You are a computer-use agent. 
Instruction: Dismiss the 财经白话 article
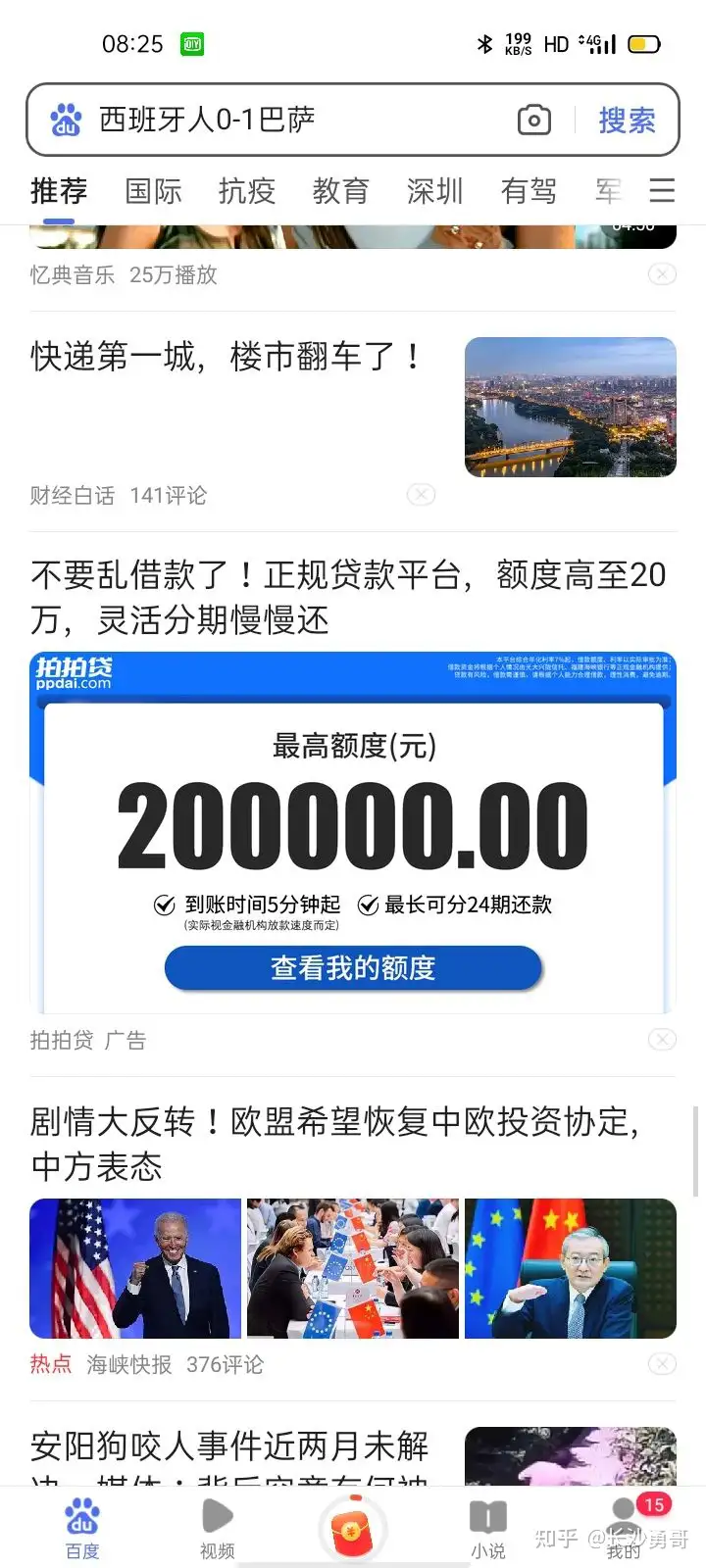[x=421, y=495]
